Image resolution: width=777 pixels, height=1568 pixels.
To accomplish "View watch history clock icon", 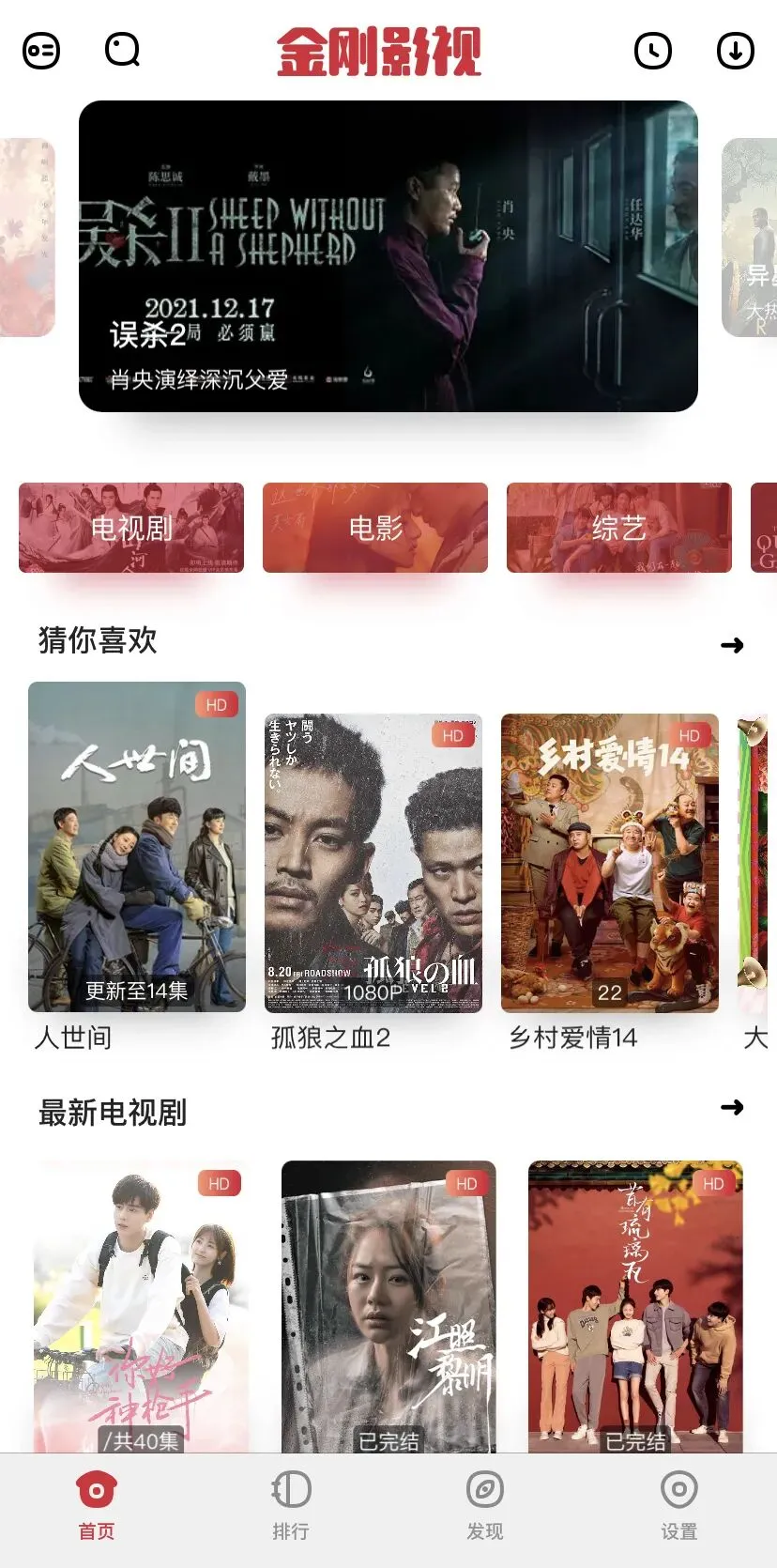I will [x=653, y=51].
